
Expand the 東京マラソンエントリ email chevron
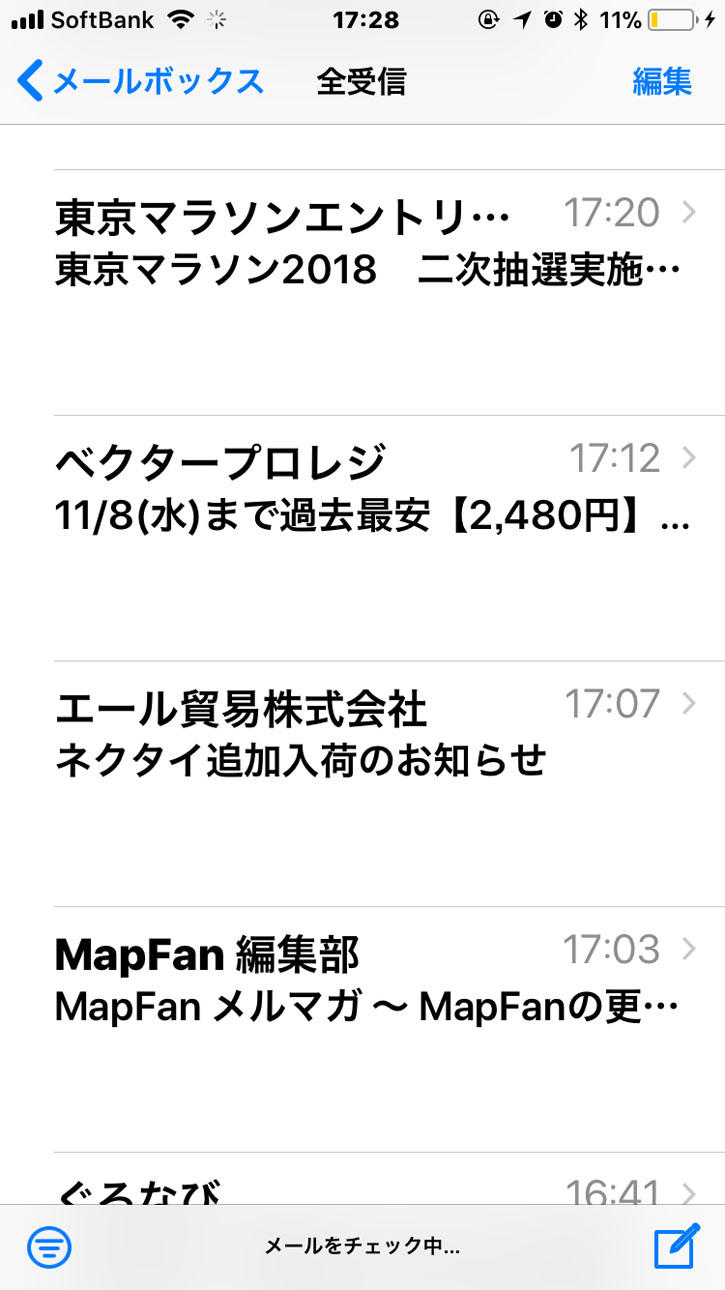pos(690,211)
